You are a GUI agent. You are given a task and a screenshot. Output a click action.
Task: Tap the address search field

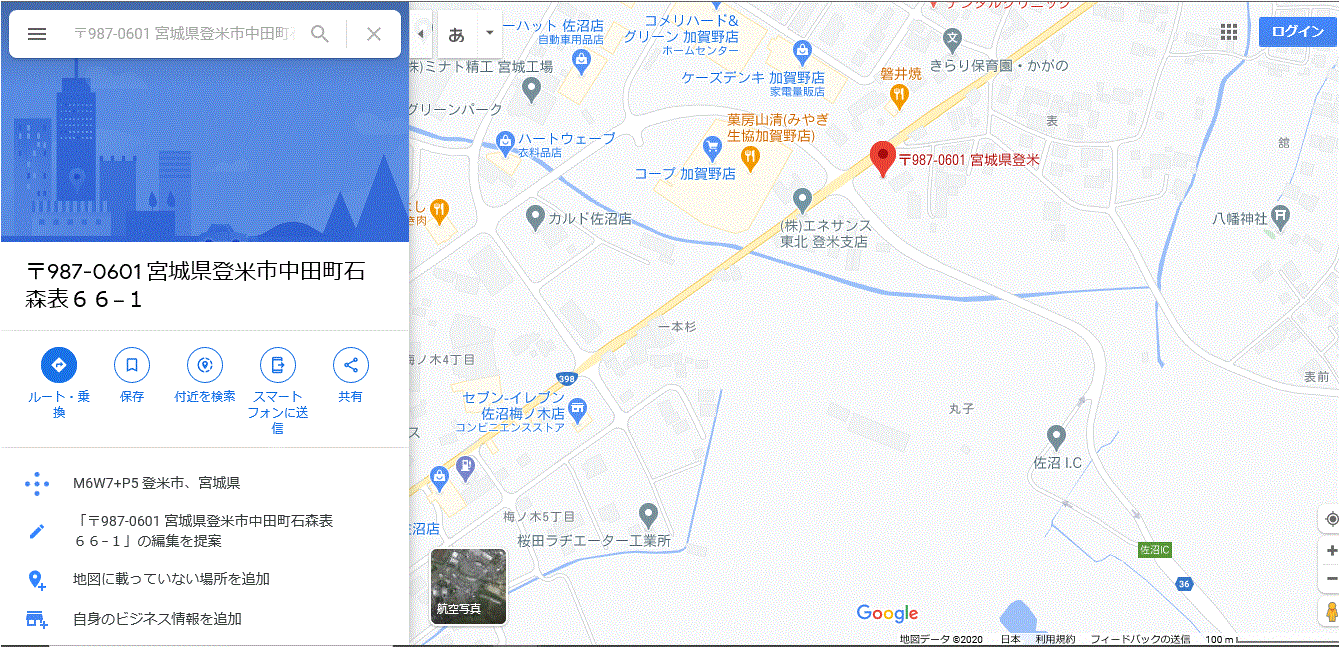pos(185,34)
